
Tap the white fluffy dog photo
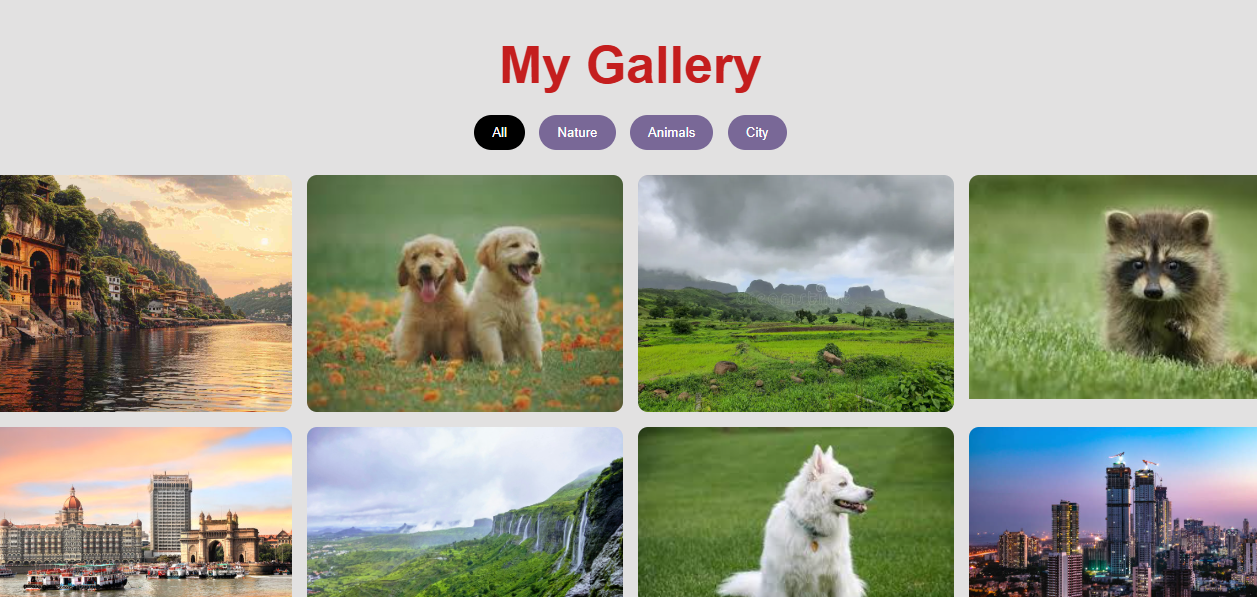pyautogui.click(x=796, y=512)
